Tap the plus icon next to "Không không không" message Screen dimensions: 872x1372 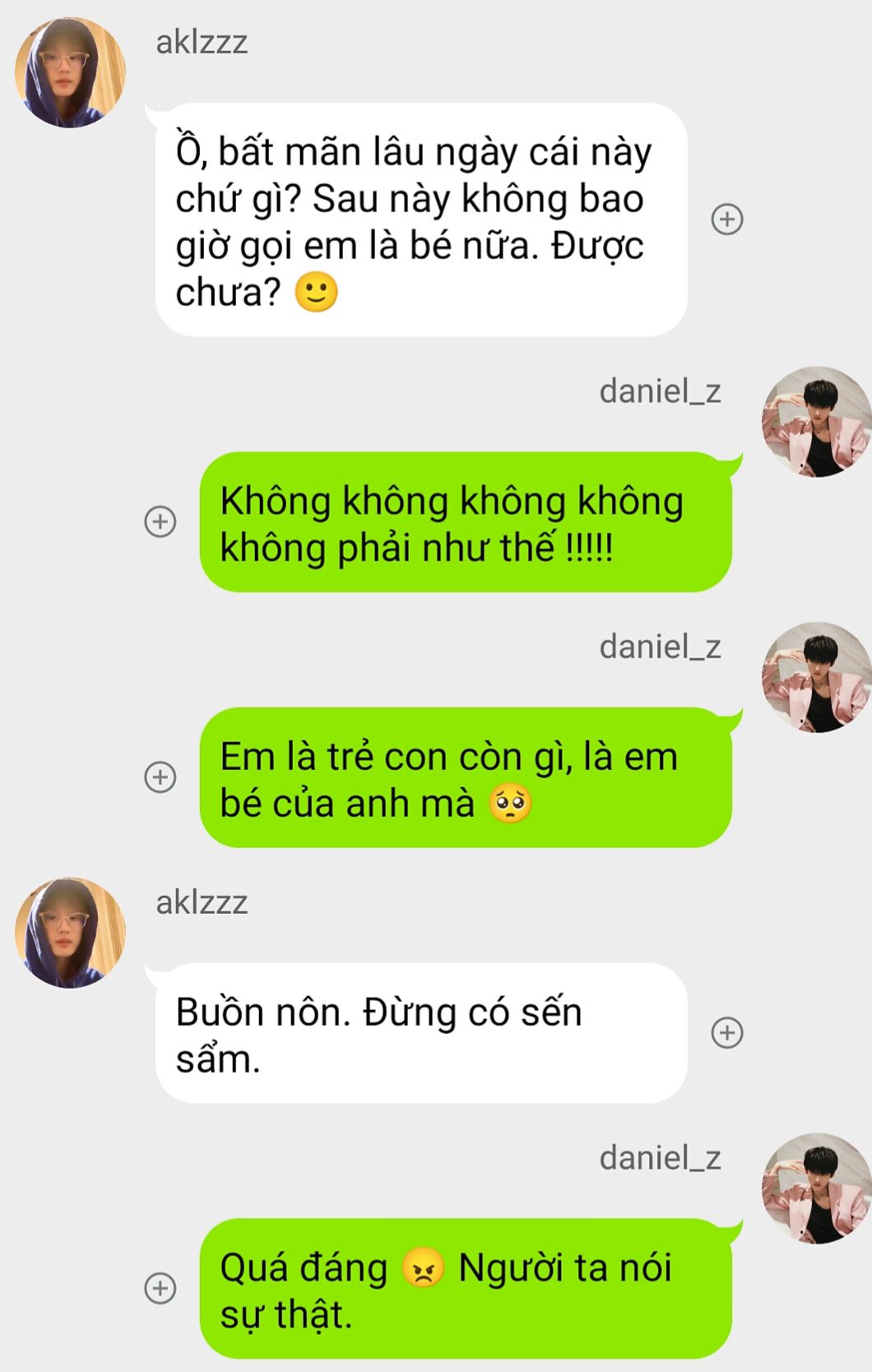160,521
